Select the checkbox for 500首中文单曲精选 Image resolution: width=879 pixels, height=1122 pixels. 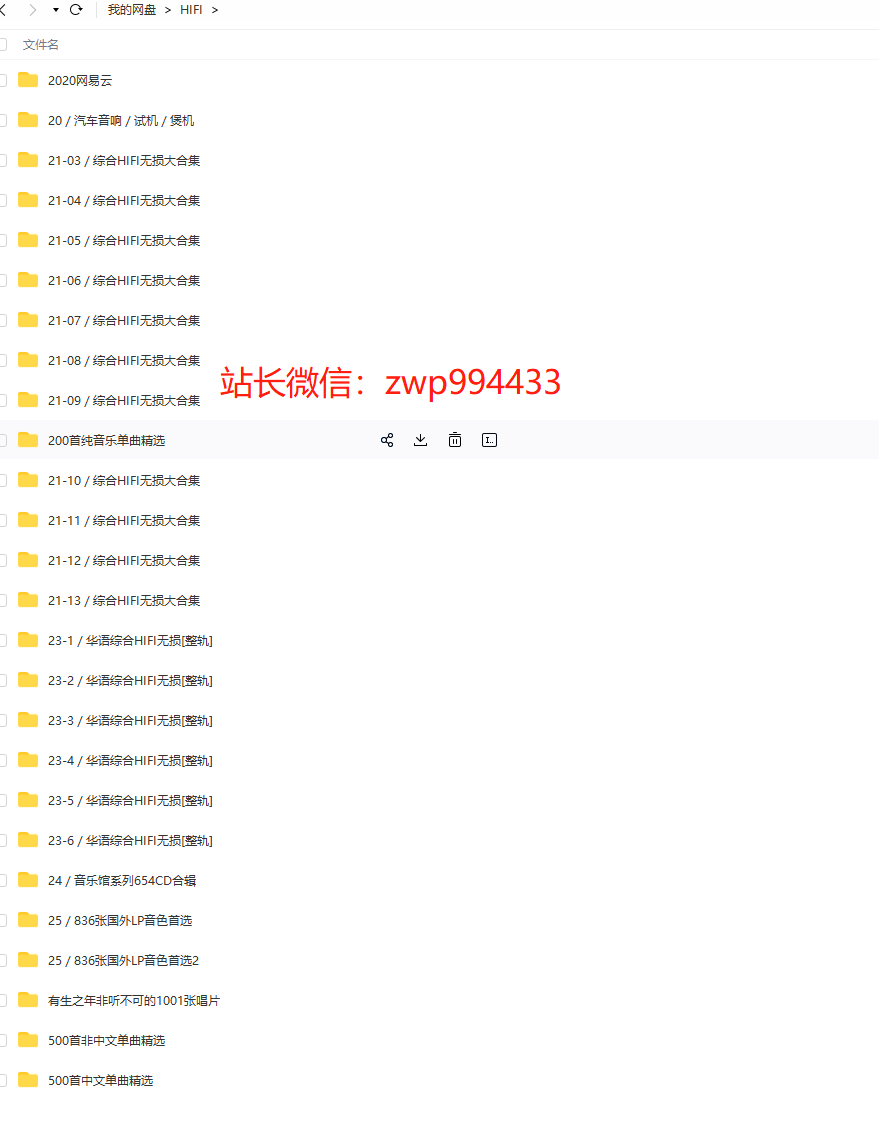click(x=3, y=1080)
